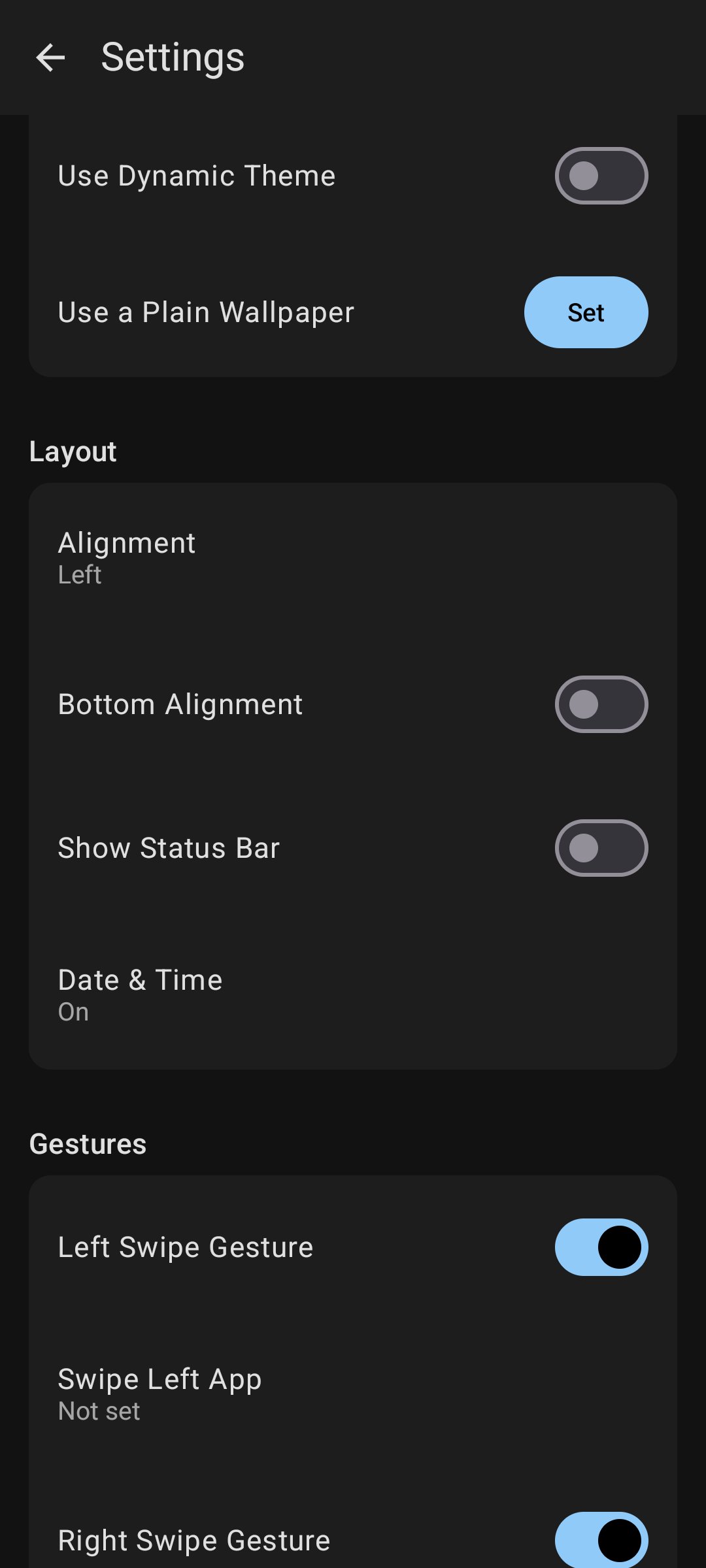Enable the Use Dynamic Theme switch
Viewport: 706px width, 1568px height.
tap(601, 176)
